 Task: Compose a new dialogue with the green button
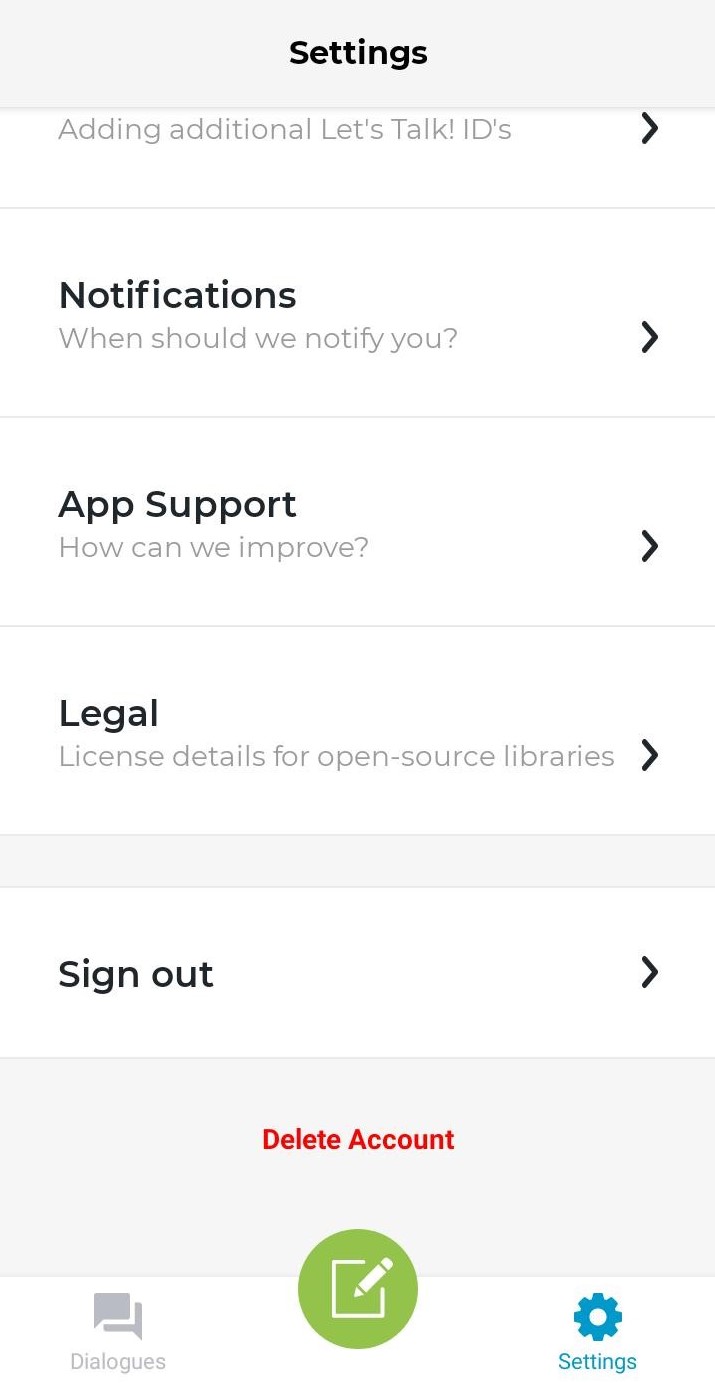[358, 1288]
